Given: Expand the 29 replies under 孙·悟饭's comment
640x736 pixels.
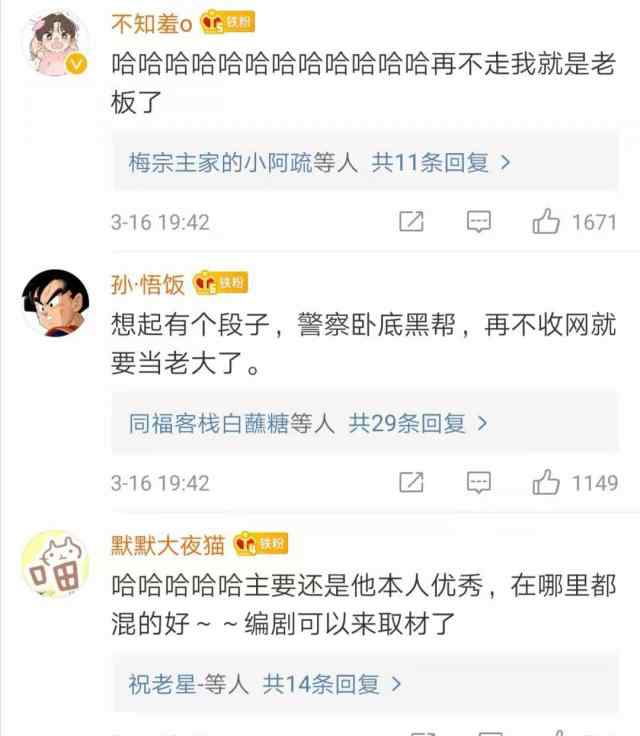Looking at the screenshot, I should (308, 423).
